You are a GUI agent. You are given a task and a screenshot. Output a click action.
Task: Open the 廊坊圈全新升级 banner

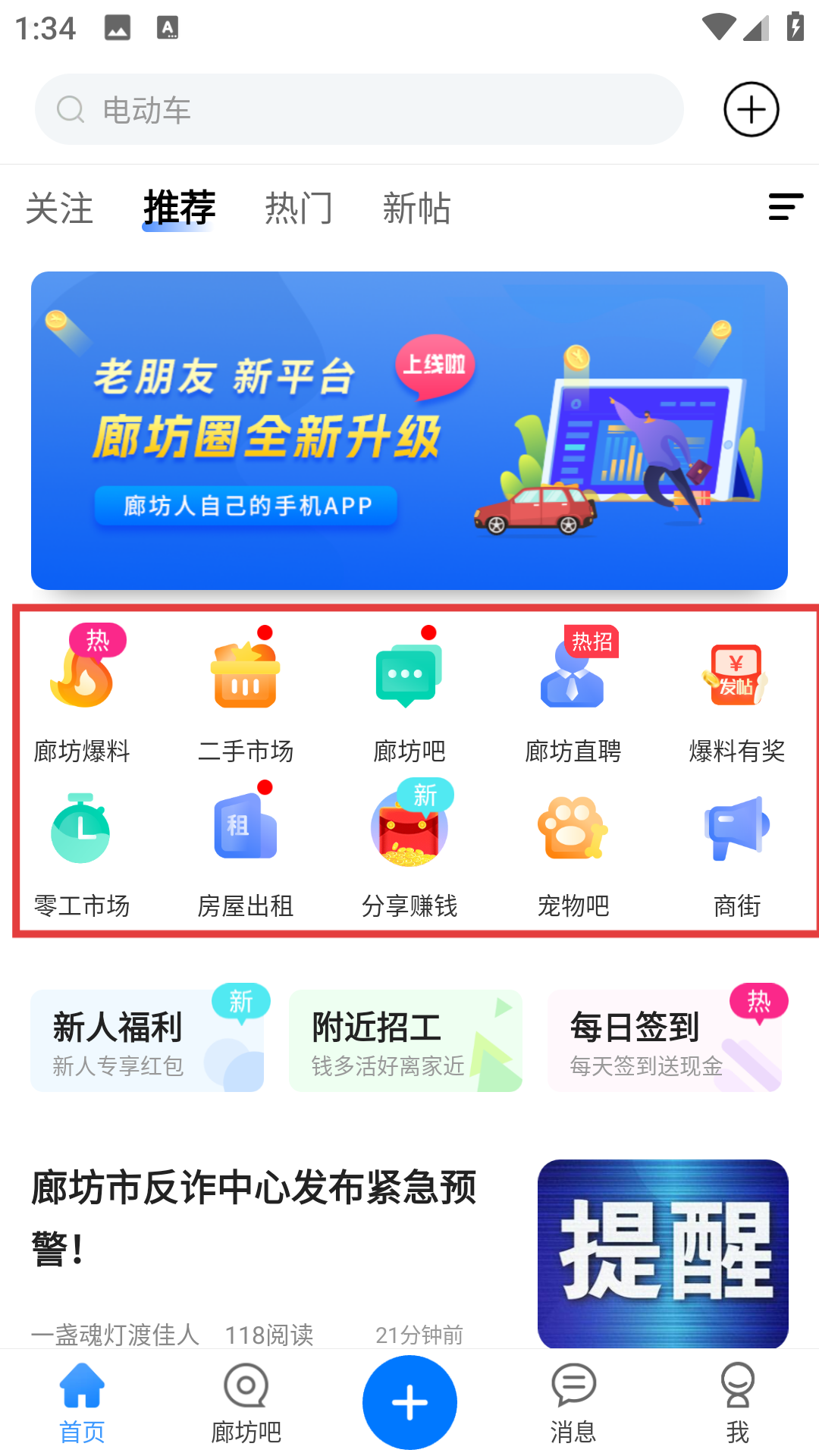[409, 430]
